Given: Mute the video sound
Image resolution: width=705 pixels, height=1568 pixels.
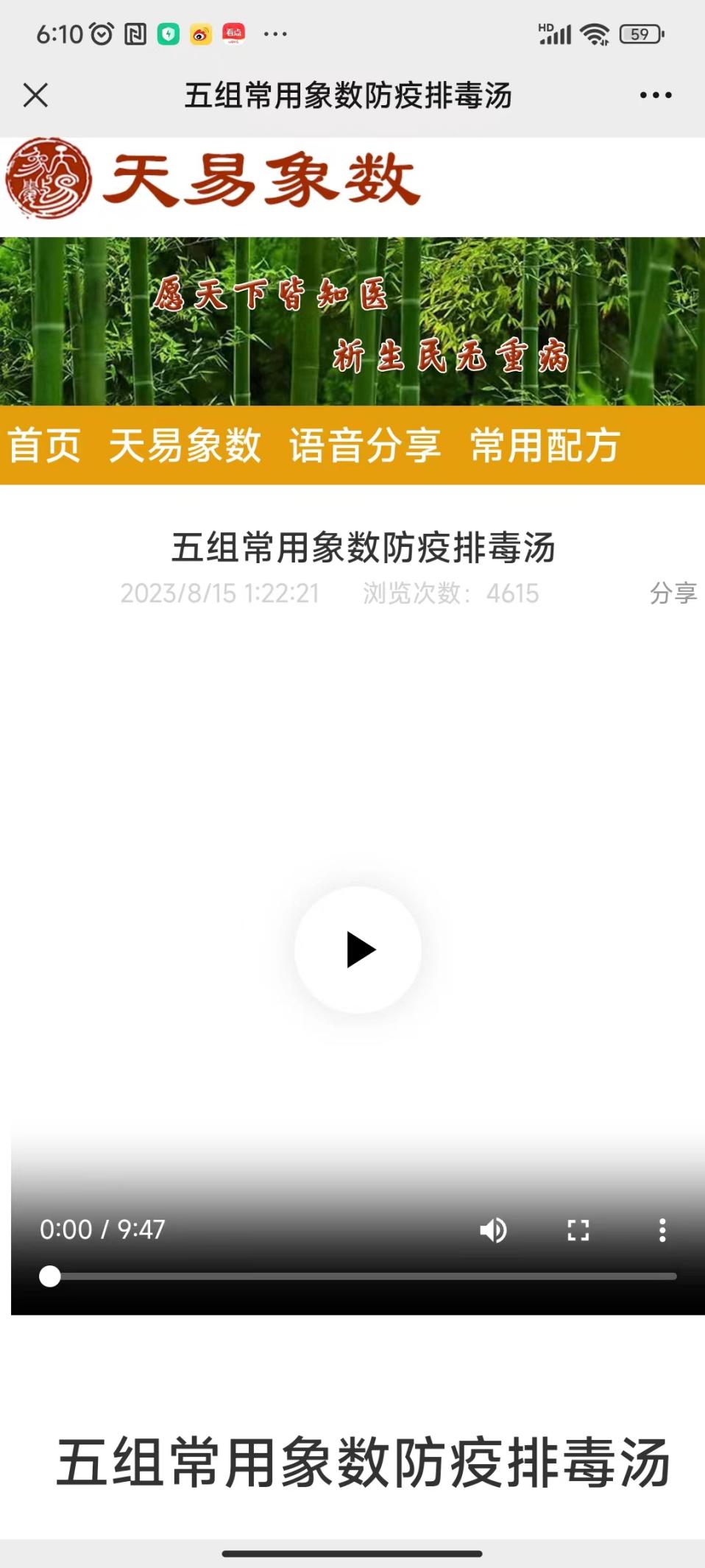Looking at the screenshot, I should [x=493, y=1230].
